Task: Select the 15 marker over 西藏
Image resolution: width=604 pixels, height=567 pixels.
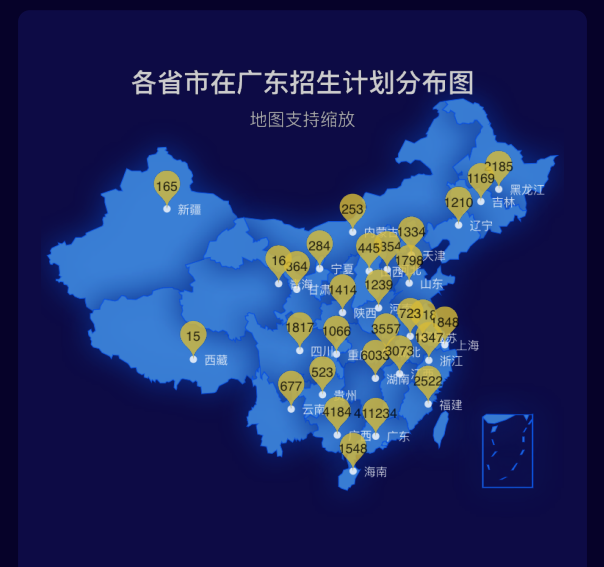Action: tap(193, 336)
